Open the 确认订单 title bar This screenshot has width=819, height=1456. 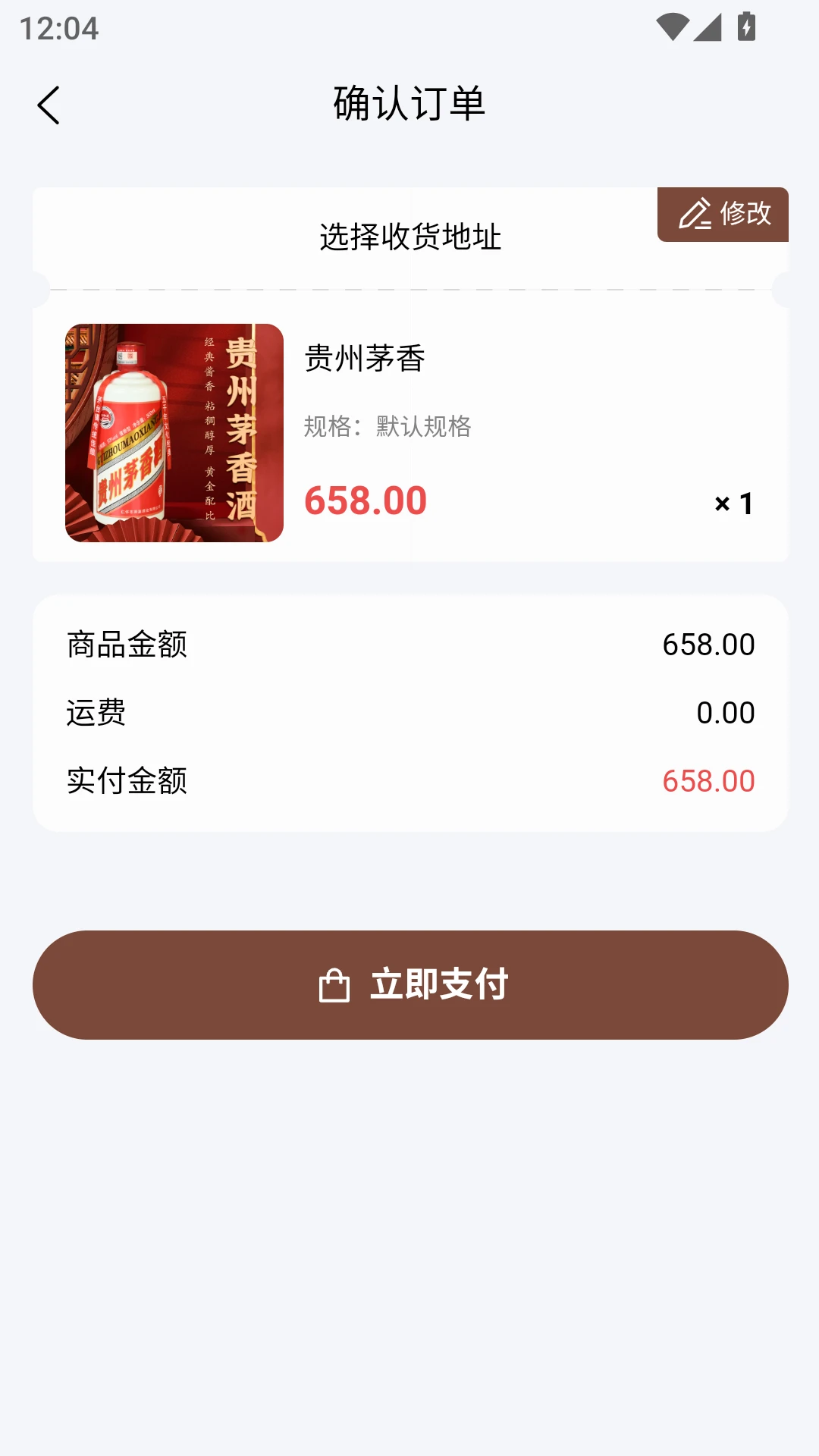tap(409, 105)
